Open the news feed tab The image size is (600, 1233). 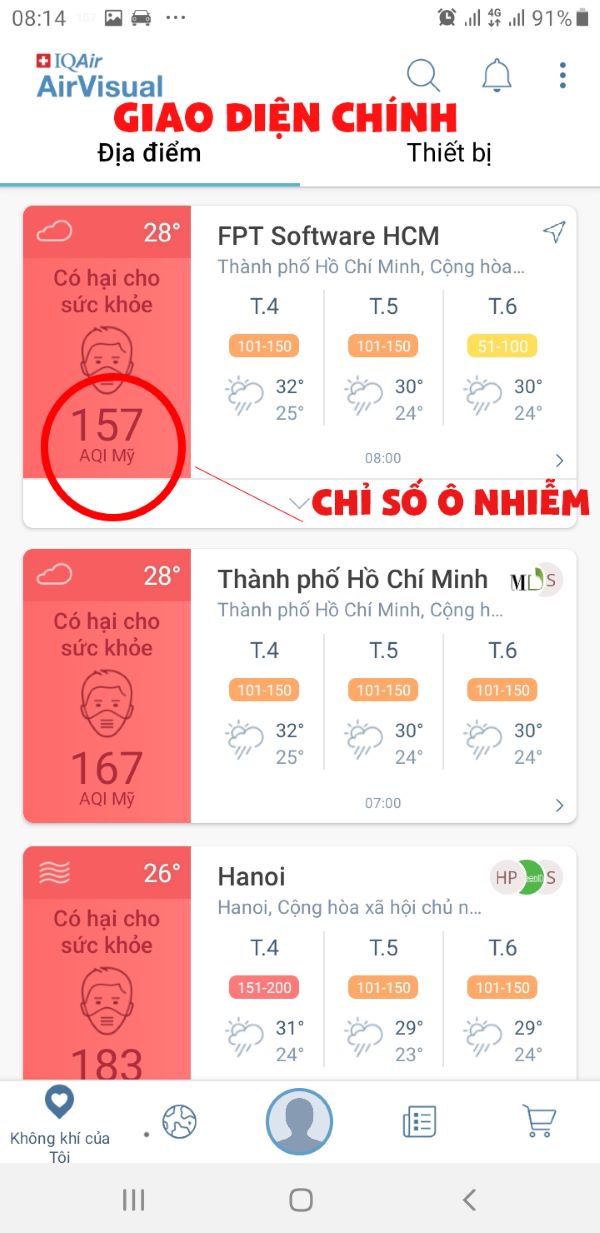click(x=419, y=1122)
